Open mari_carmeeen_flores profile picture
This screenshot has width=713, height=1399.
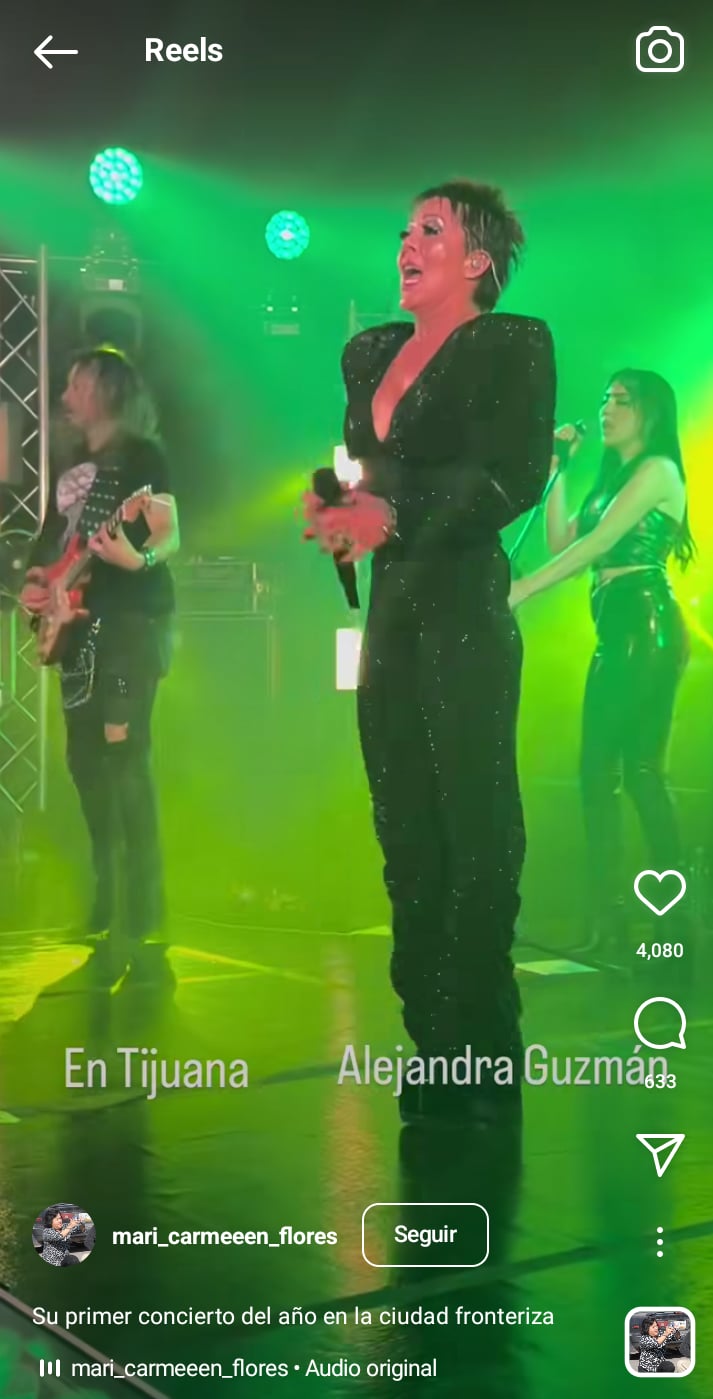click(x=64, y=1236)
